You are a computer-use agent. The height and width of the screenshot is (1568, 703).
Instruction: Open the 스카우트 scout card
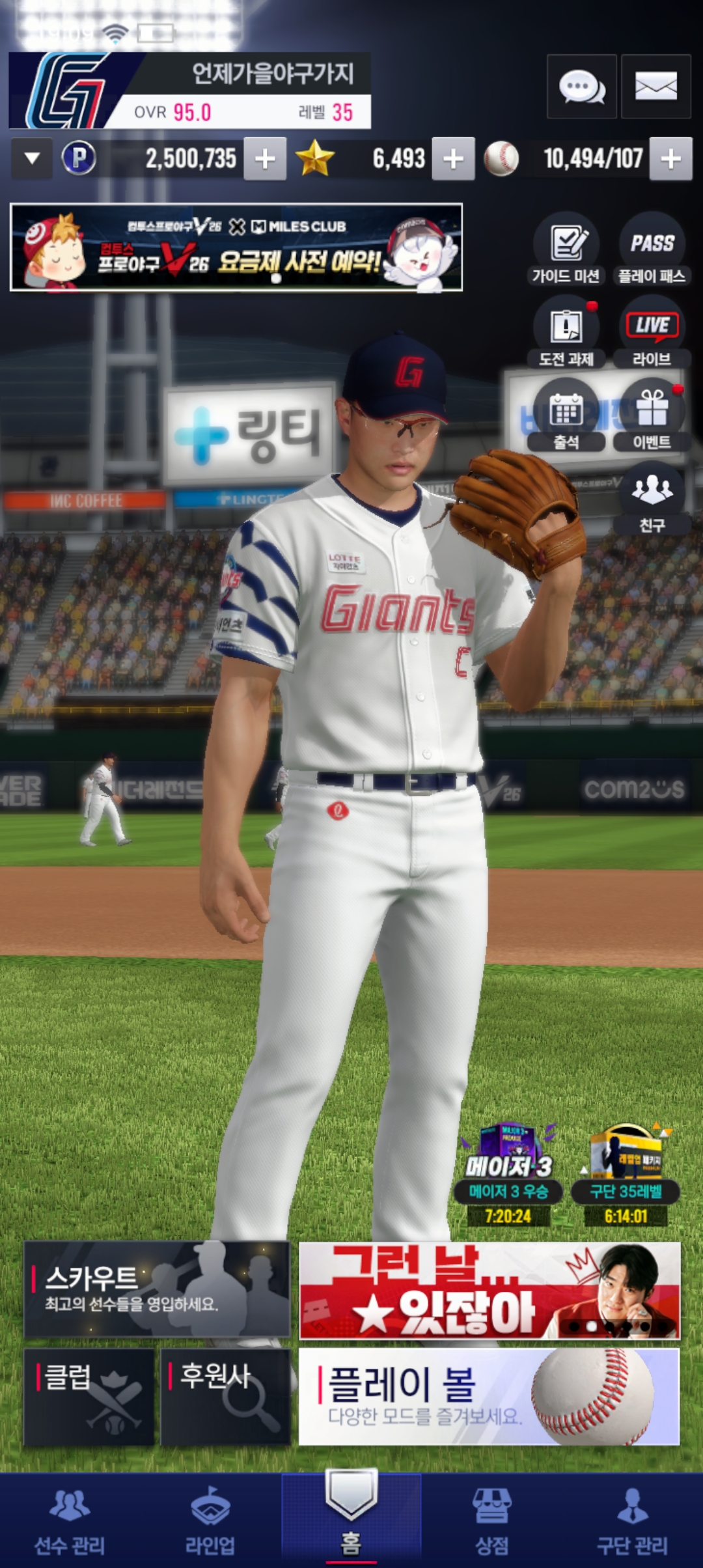pyautogui.click(x=156, y=1289)
